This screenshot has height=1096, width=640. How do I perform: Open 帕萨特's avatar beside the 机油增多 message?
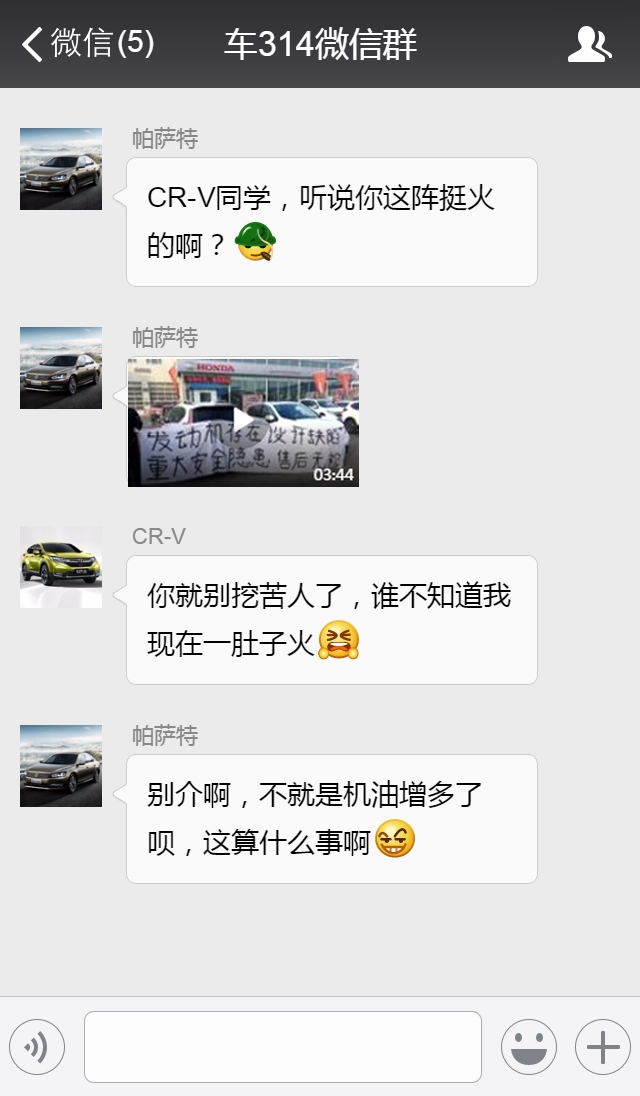point(61,766)
